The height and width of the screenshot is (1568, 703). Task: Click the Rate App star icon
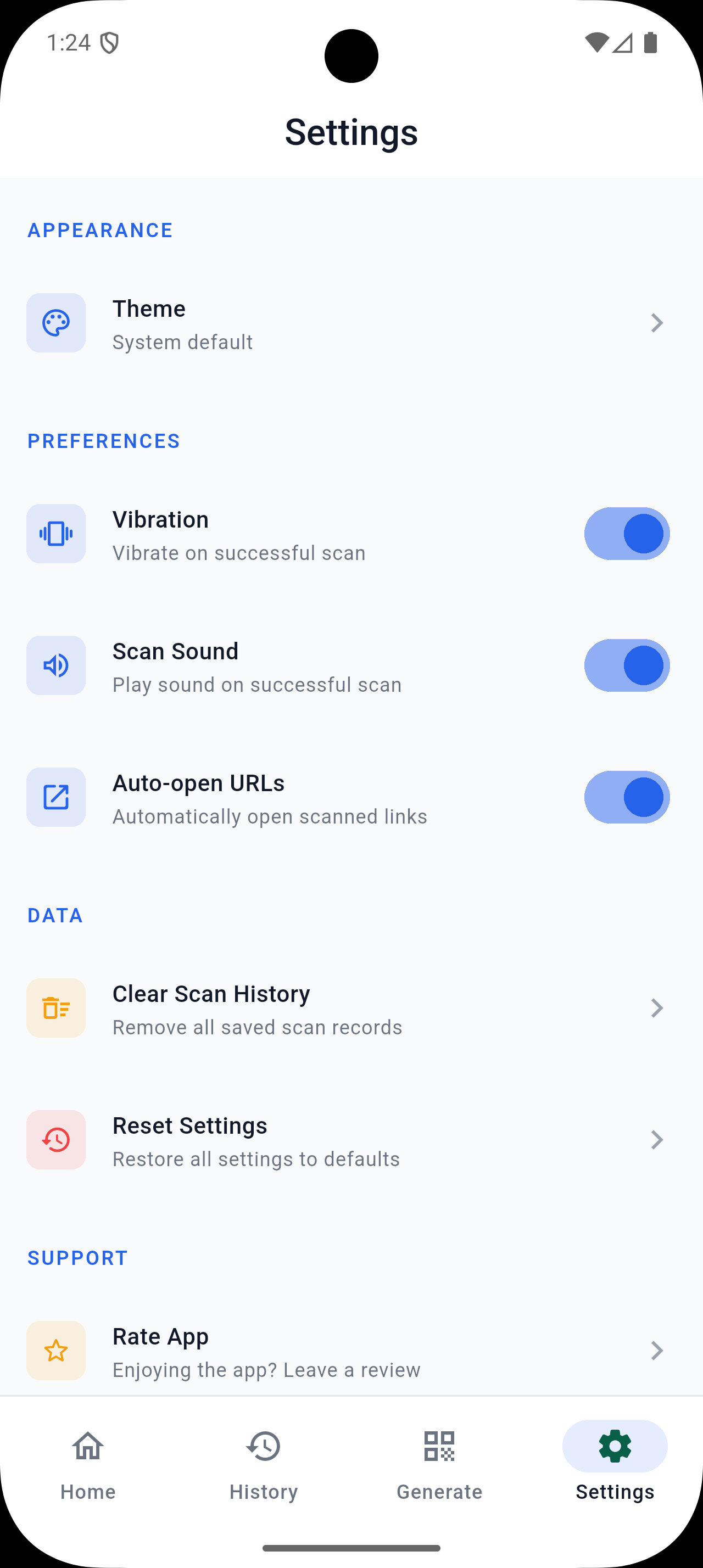[55, 1350]
